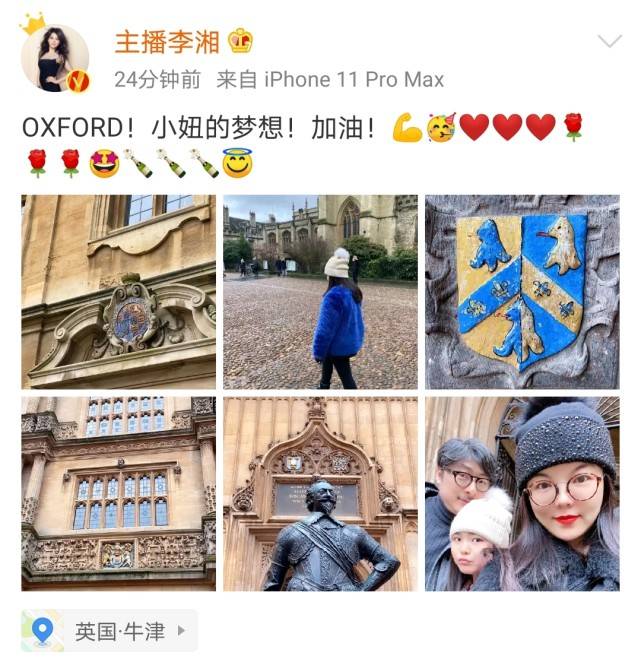Open 主播李湘's profile avatar

pos(55,58)
